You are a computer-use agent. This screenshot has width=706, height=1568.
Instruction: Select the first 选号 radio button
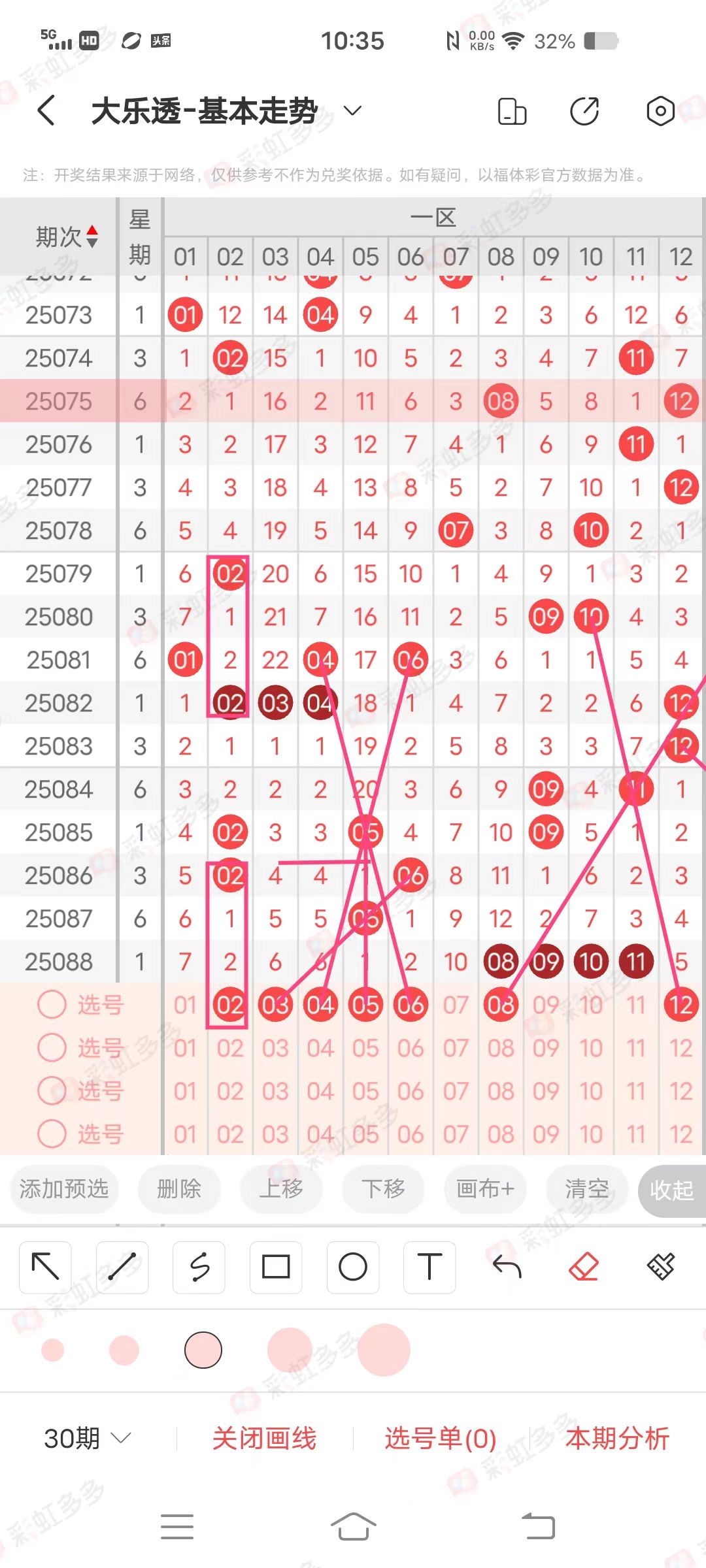click(x=52, y=1005)
